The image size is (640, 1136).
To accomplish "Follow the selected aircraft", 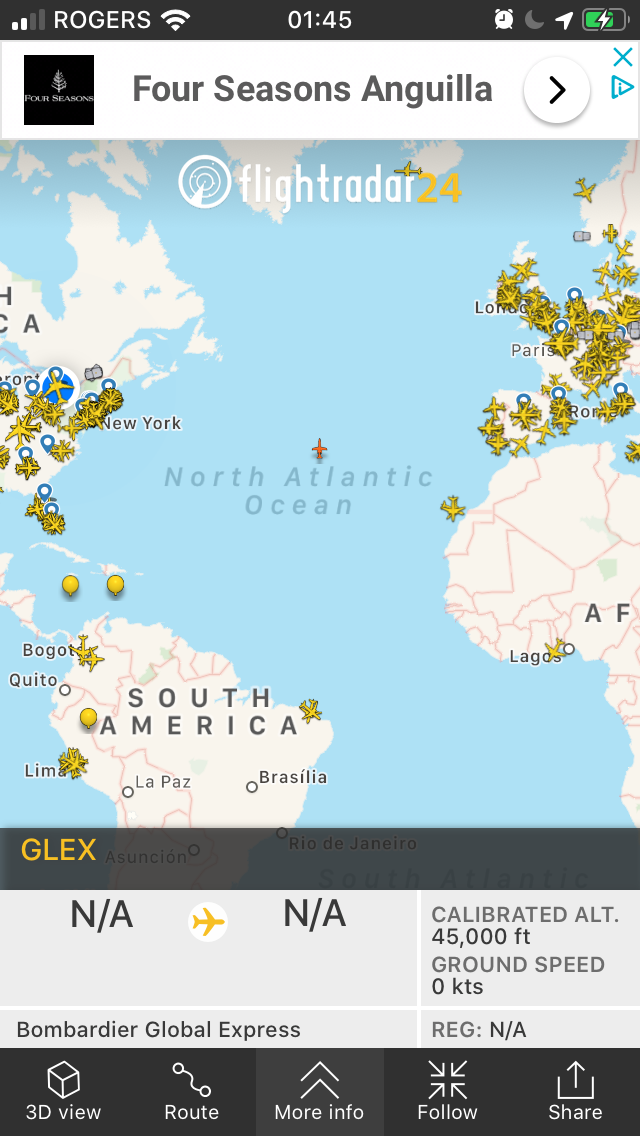I will (447, 1091).
